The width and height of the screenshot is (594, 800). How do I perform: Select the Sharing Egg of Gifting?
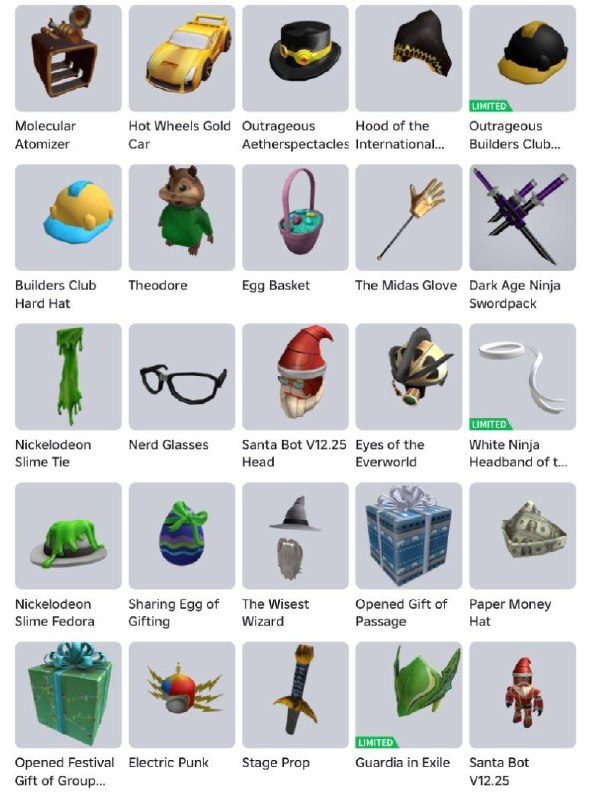(x=182, y=536)
